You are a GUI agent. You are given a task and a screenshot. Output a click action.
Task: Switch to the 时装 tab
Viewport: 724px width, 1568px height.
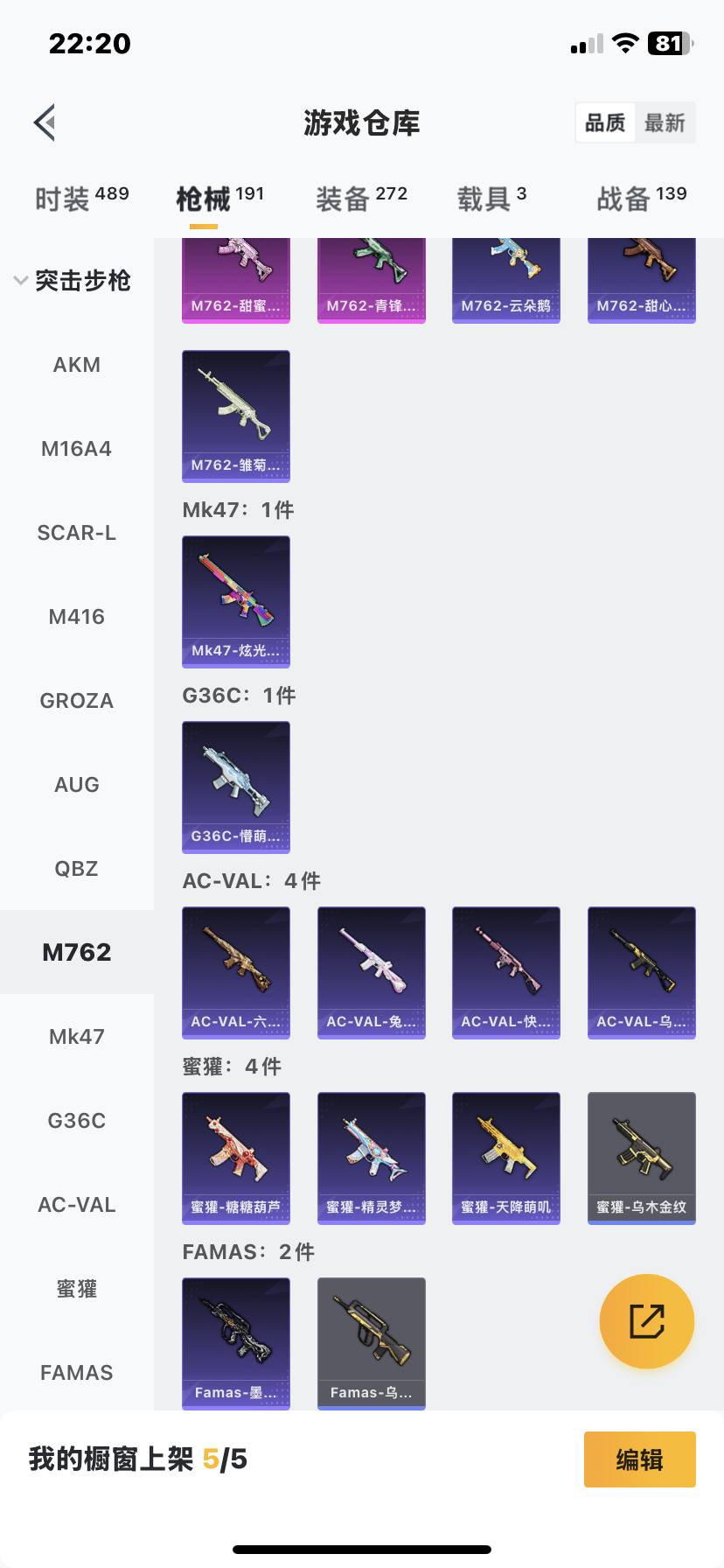pyautogui.click(x=81, y=199)
